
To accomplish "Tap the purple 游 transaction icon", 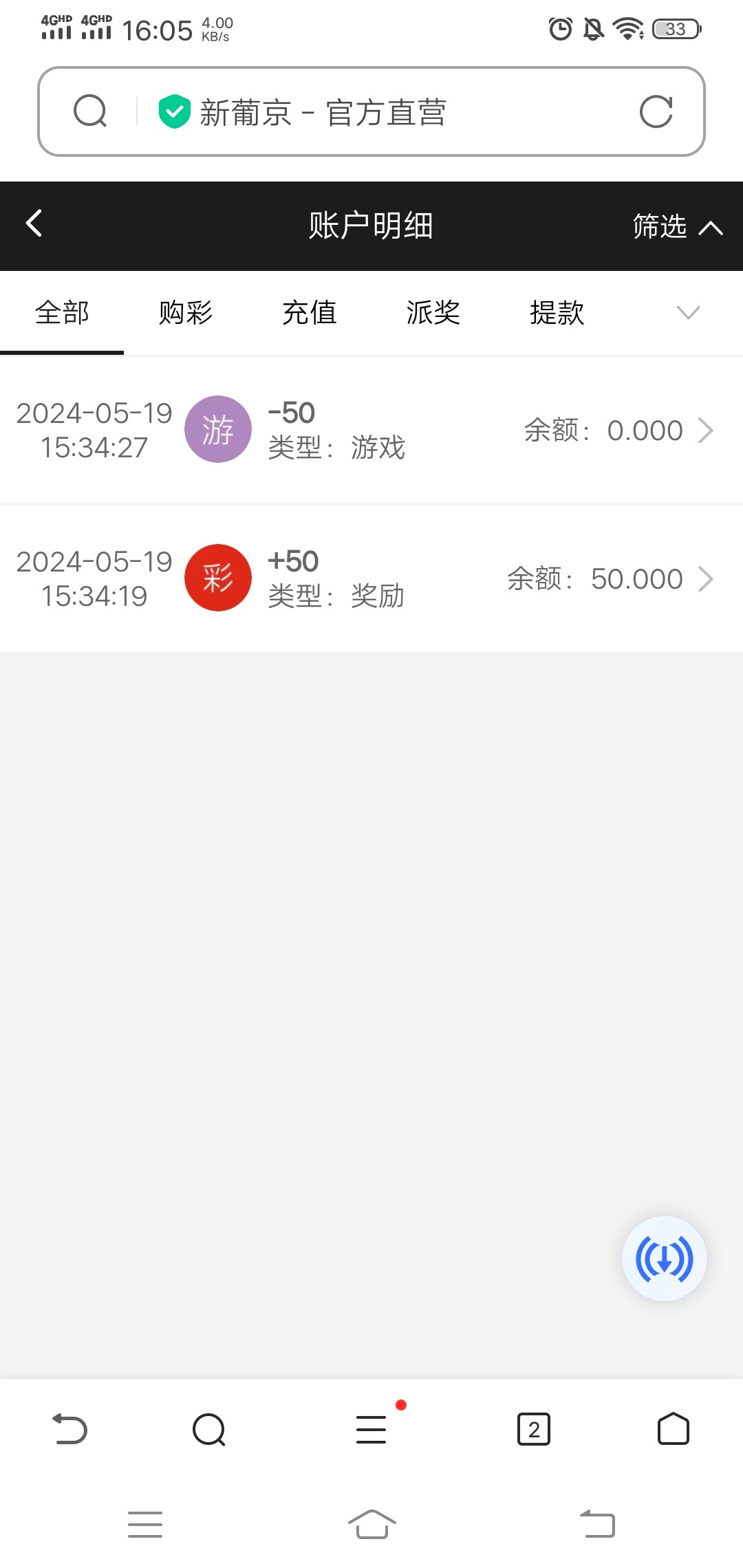I will point(218,429).
